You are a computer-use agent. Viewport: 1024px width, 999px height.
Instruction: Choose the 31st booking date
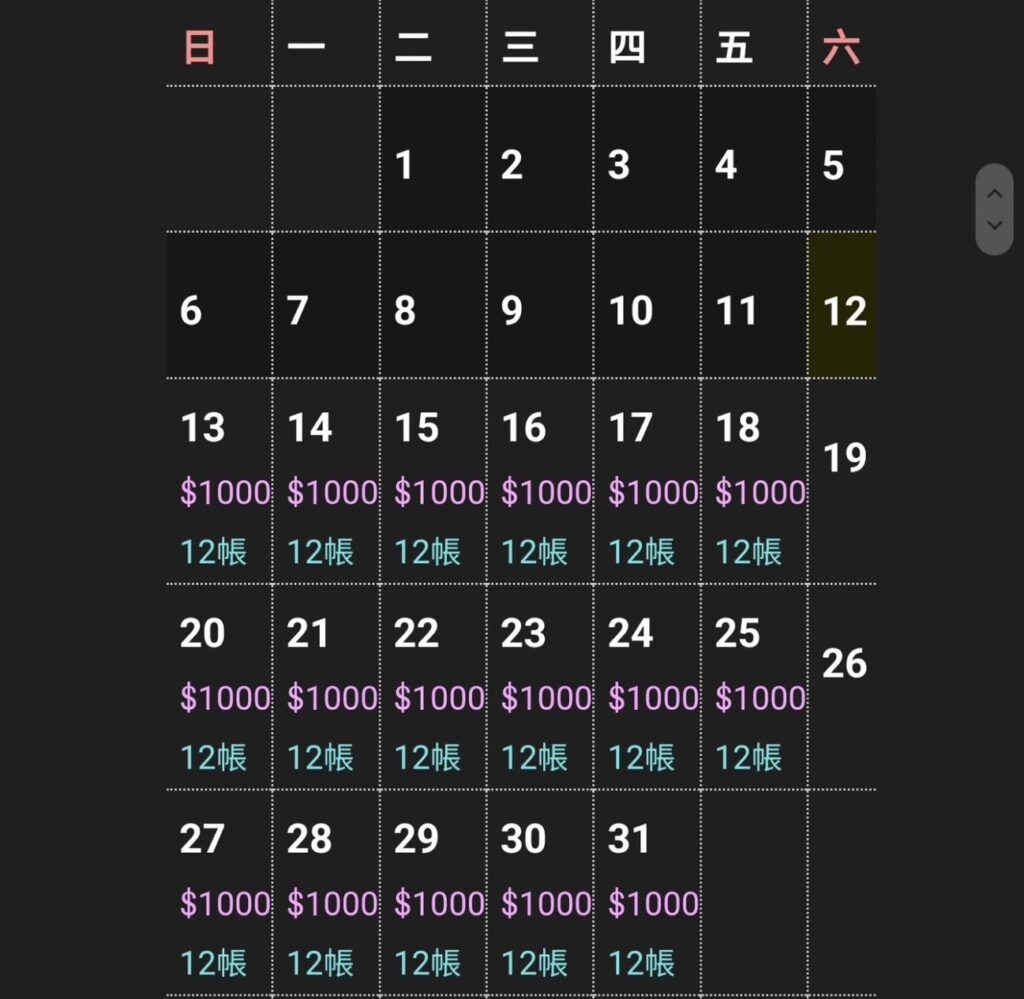[x=647, y=893]
